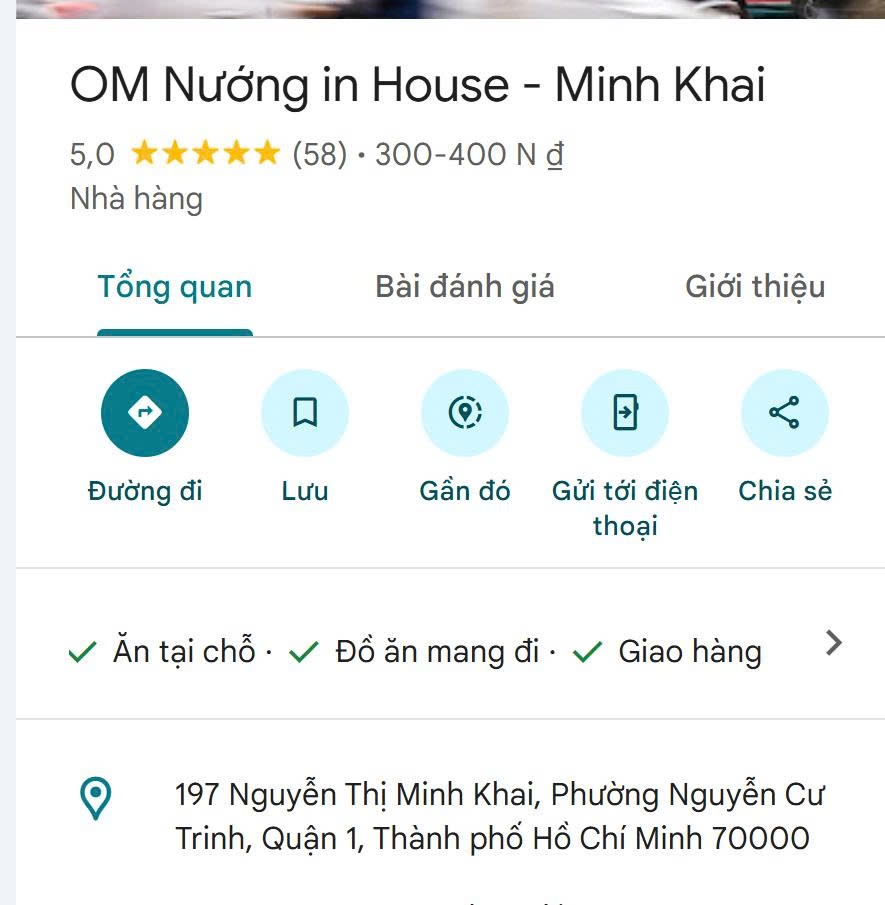This screenshot has width=885, height=905.
Task: Open the 300-400 N đ price range details
Action: pos(469,155)
